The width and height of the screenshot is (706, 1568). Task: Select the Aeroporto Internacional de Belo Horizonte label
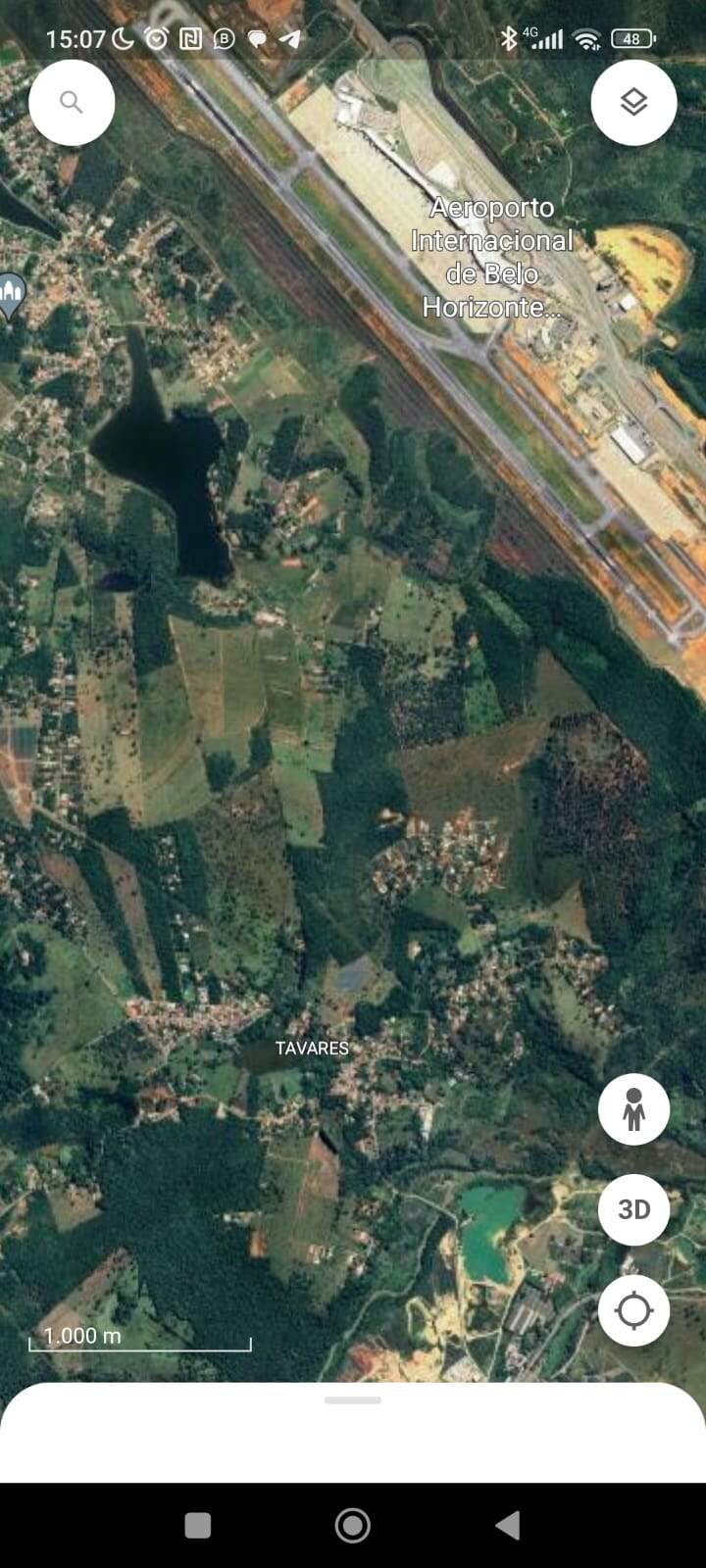[492, 258]
